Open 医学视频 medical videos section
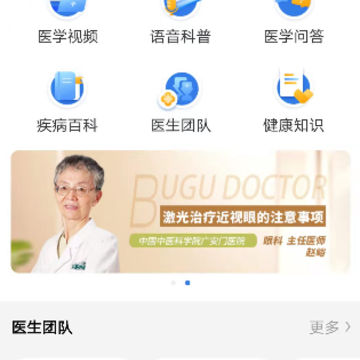Viewport: 360px width, 360px height. click(68, 22)
